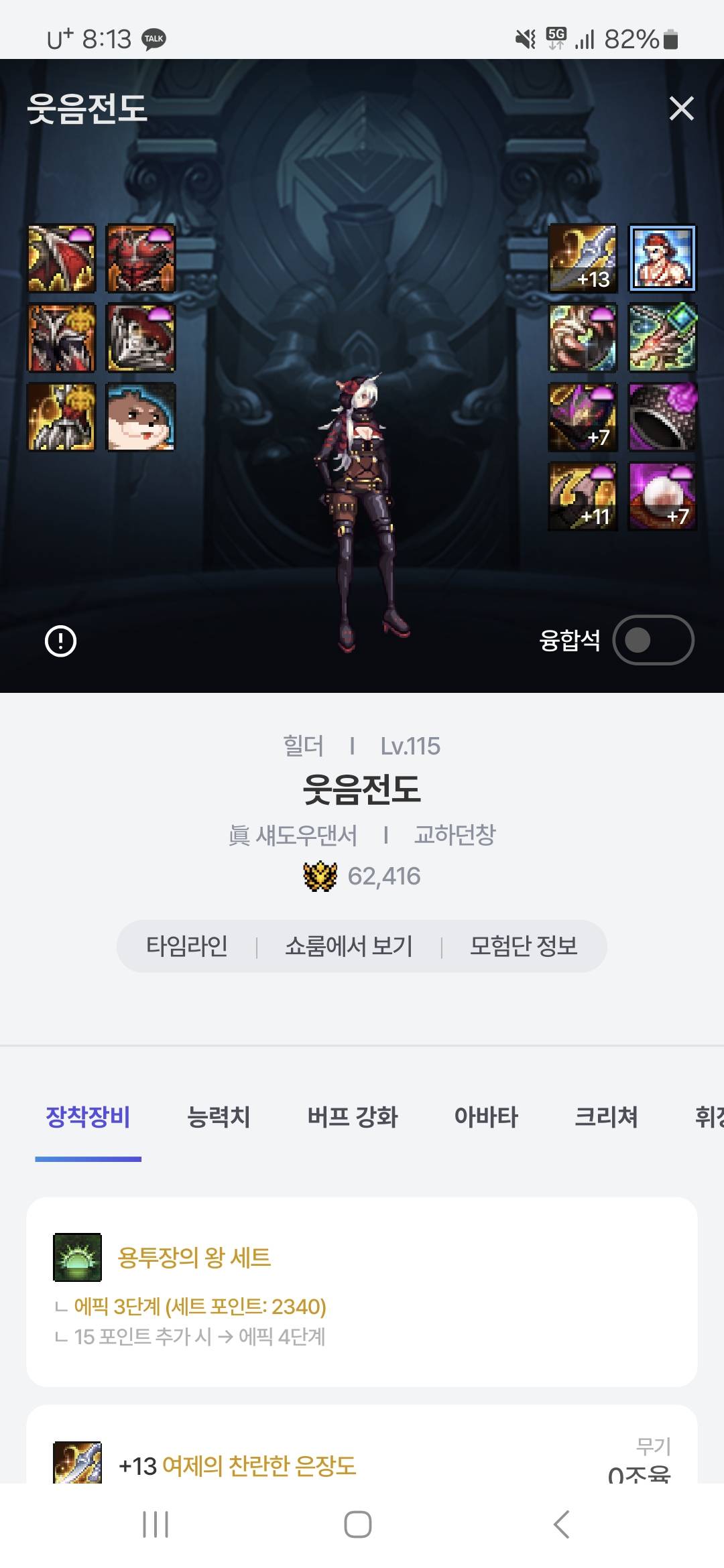Tap 쇼룸에서 보기
This screenshot has height=1568, width=724.
349,946
